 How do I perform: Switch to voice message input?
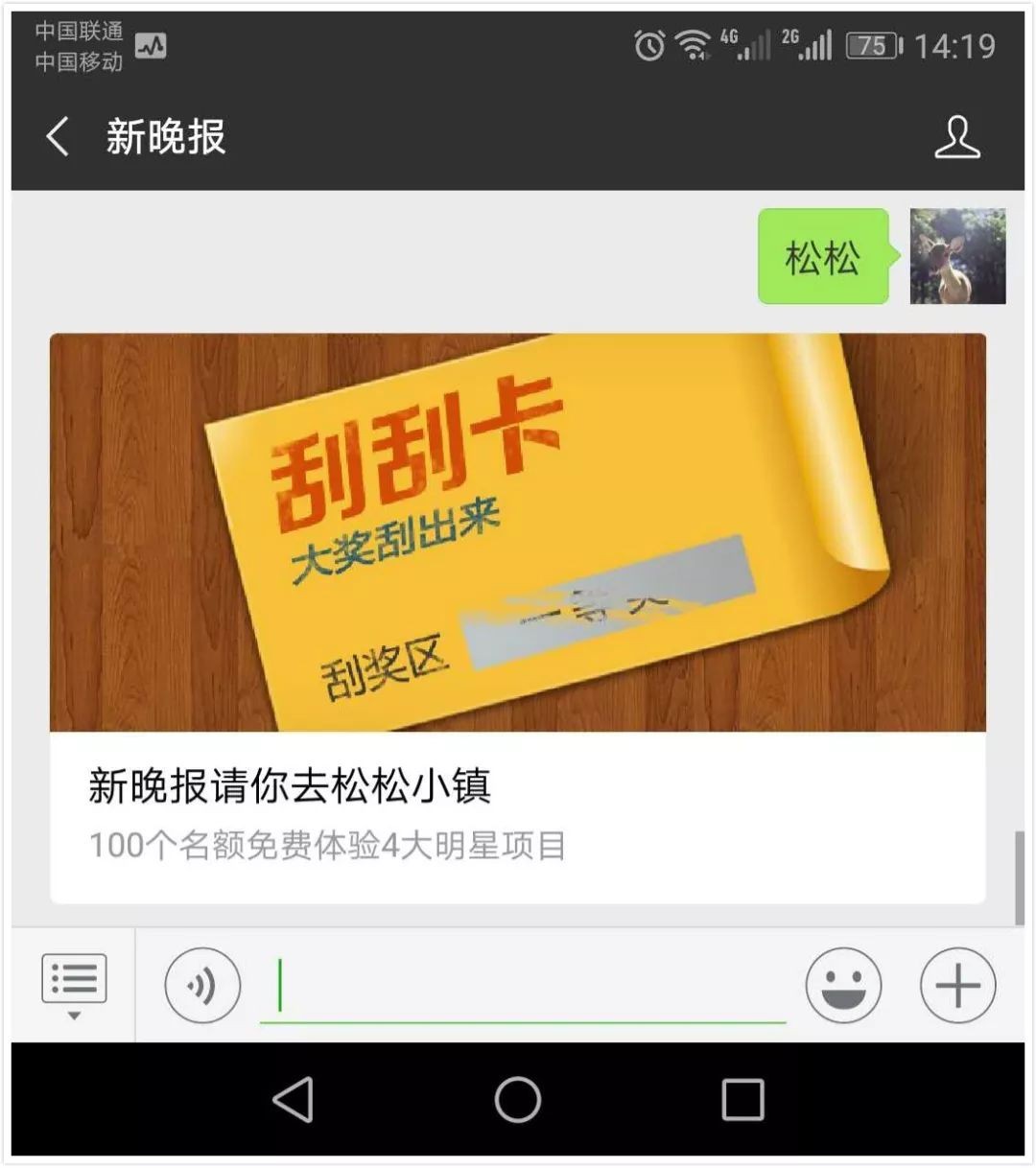click(x=202, y=985)
